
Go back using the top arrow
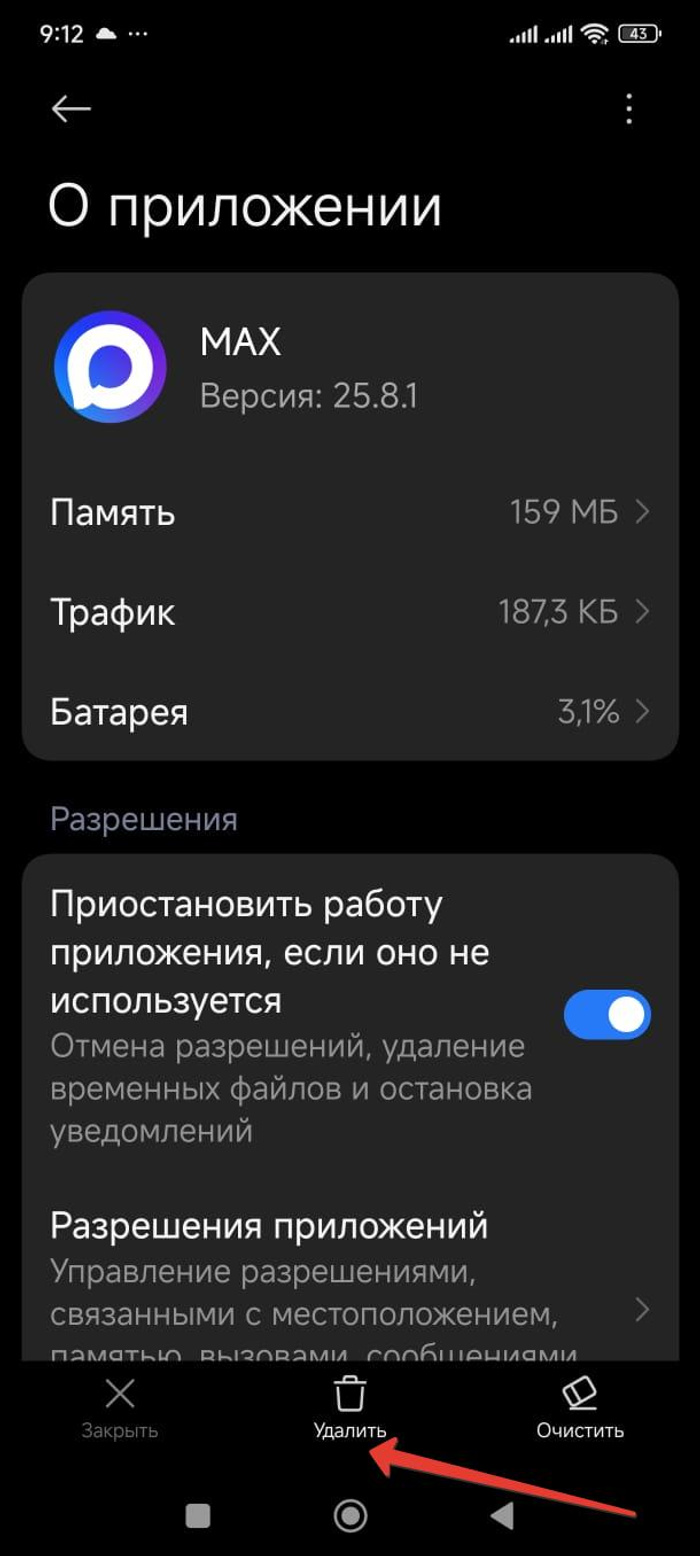(x=71, y=109)
